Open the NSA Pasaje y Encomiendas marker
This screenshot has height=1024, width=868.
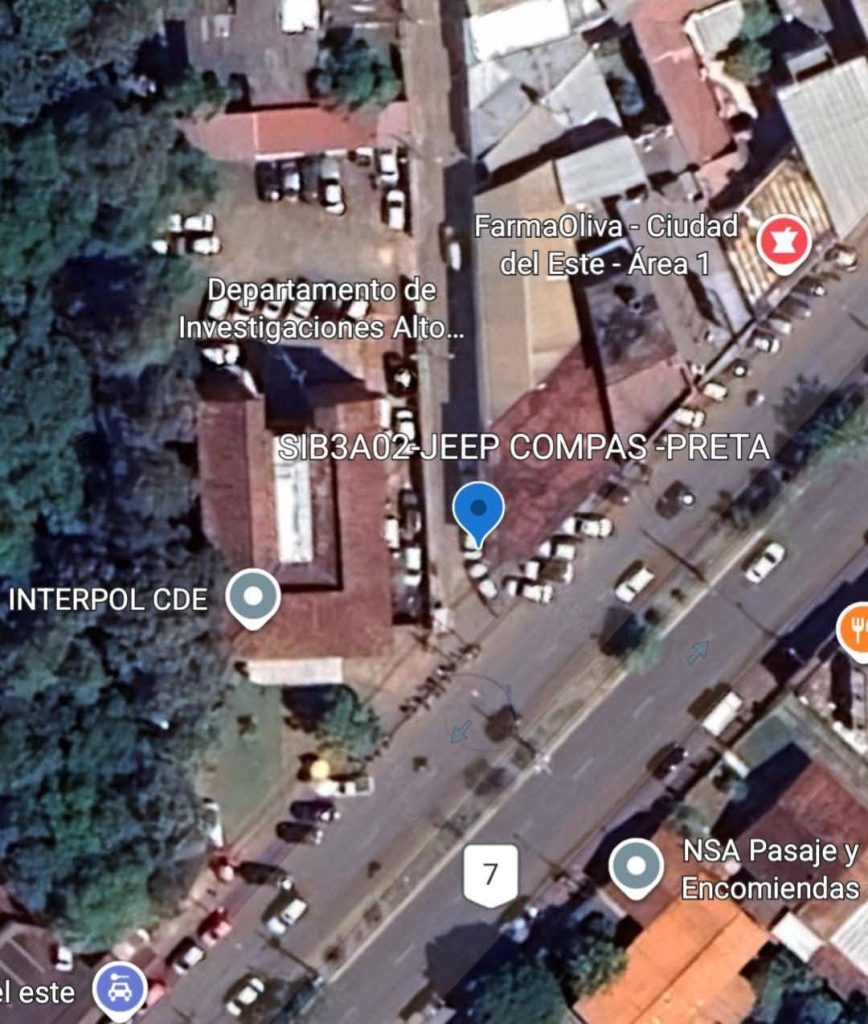pyautogui.click(x=636, y=866)
